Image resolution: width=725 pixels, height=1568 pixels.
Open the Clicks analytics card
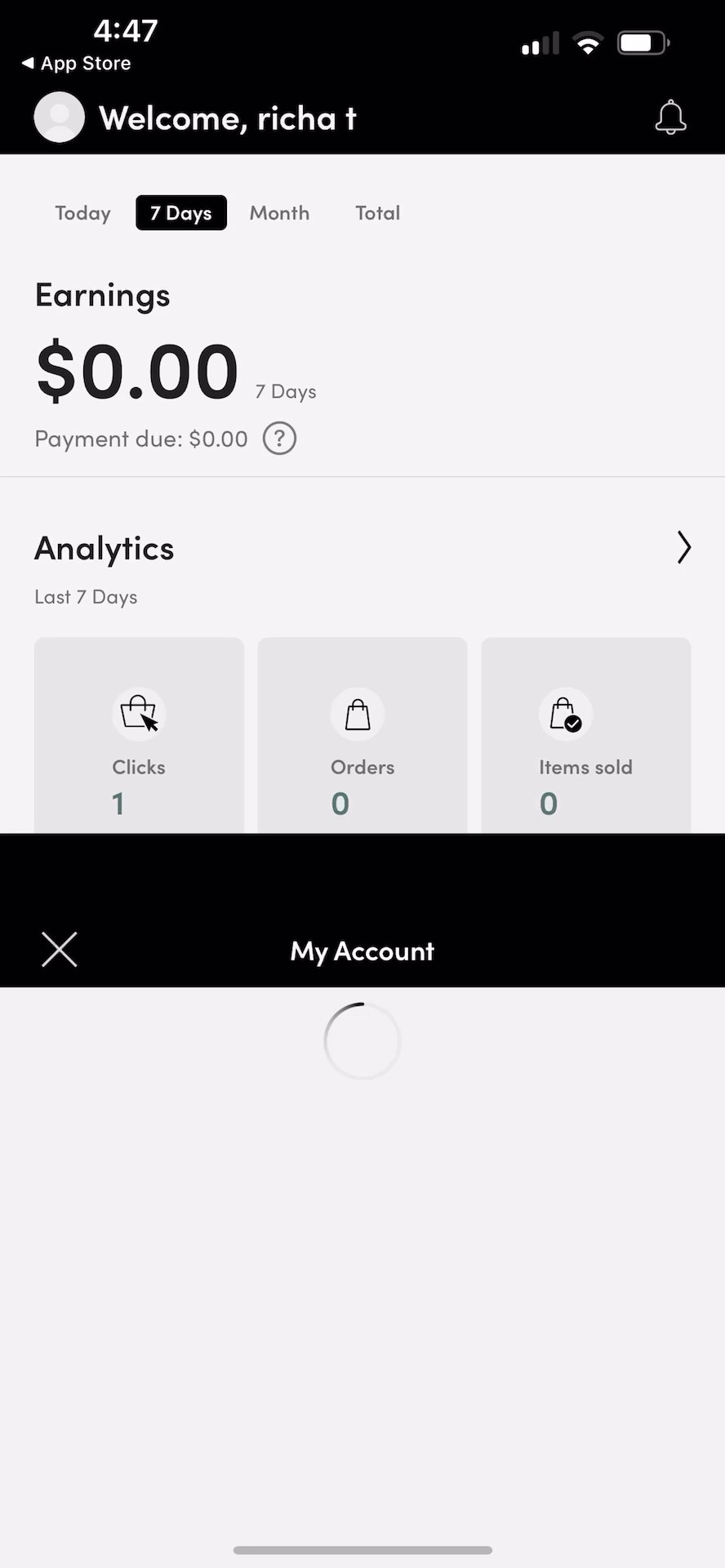click(x=139, y=735)
